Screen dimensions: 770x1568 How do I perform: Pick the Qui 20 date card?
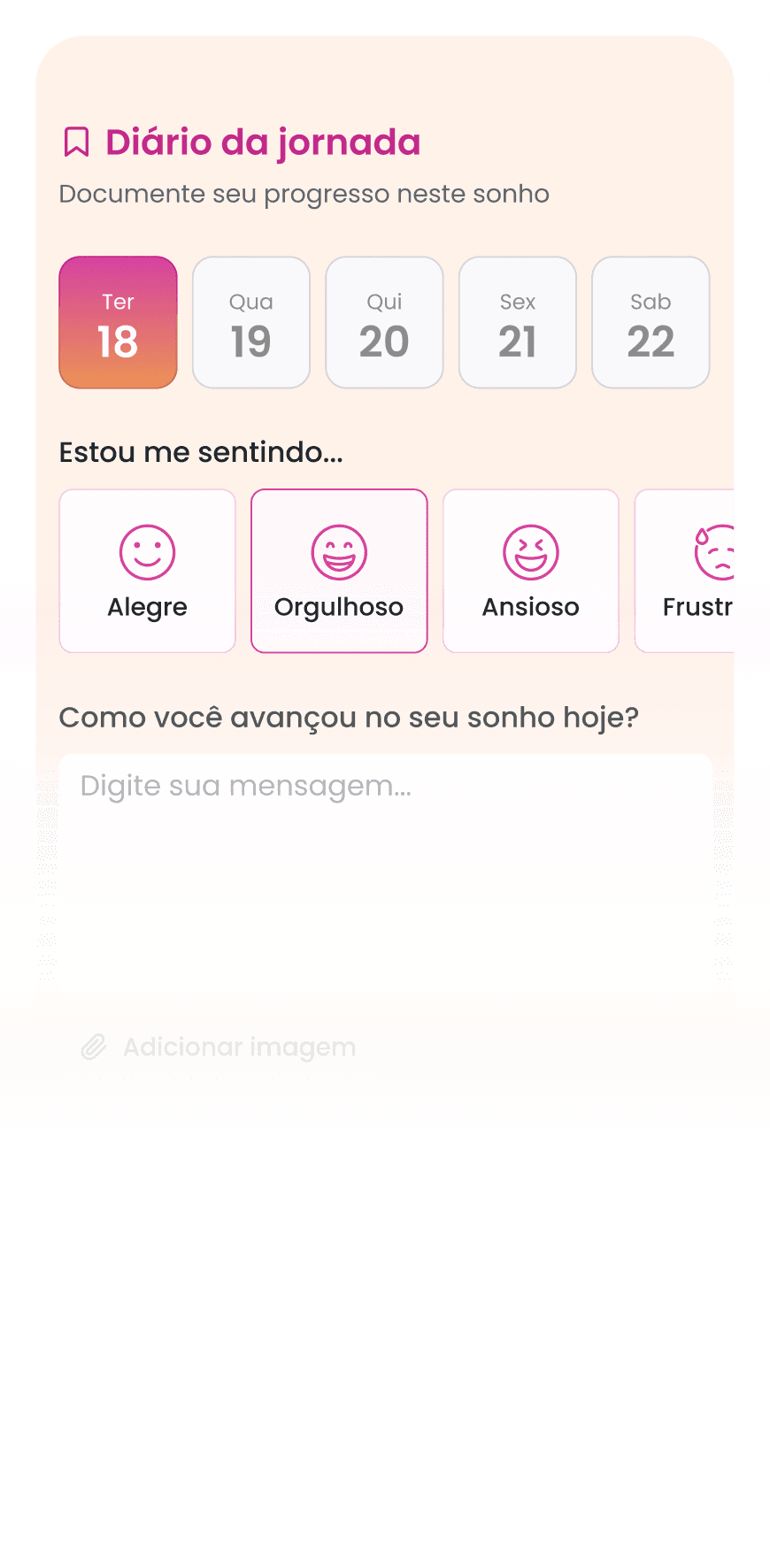coord(384,323)
